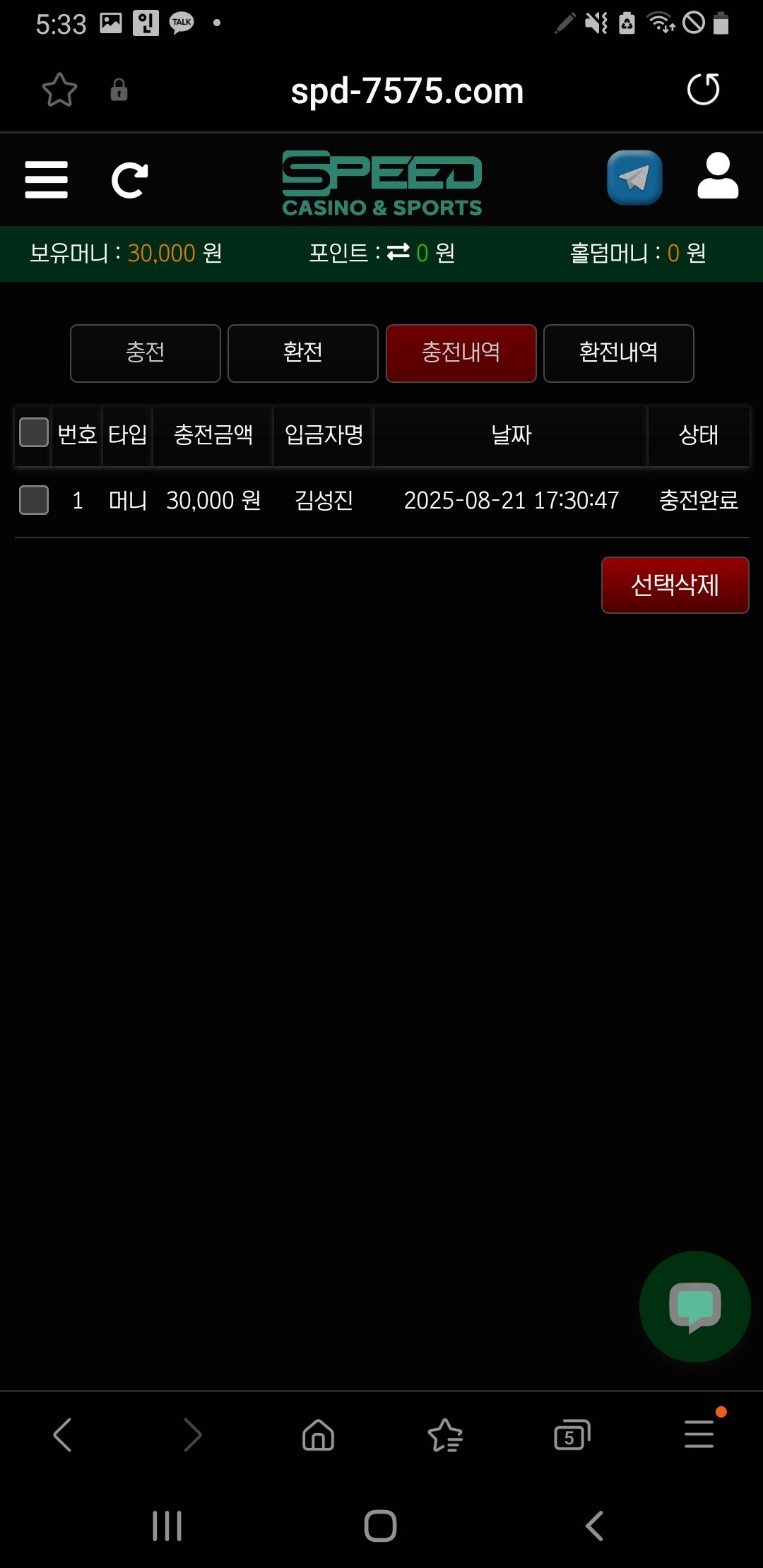This screenshot has width=763, height=1568.
Task: Switch to the 환전 tab
Action: click(303, 353)
